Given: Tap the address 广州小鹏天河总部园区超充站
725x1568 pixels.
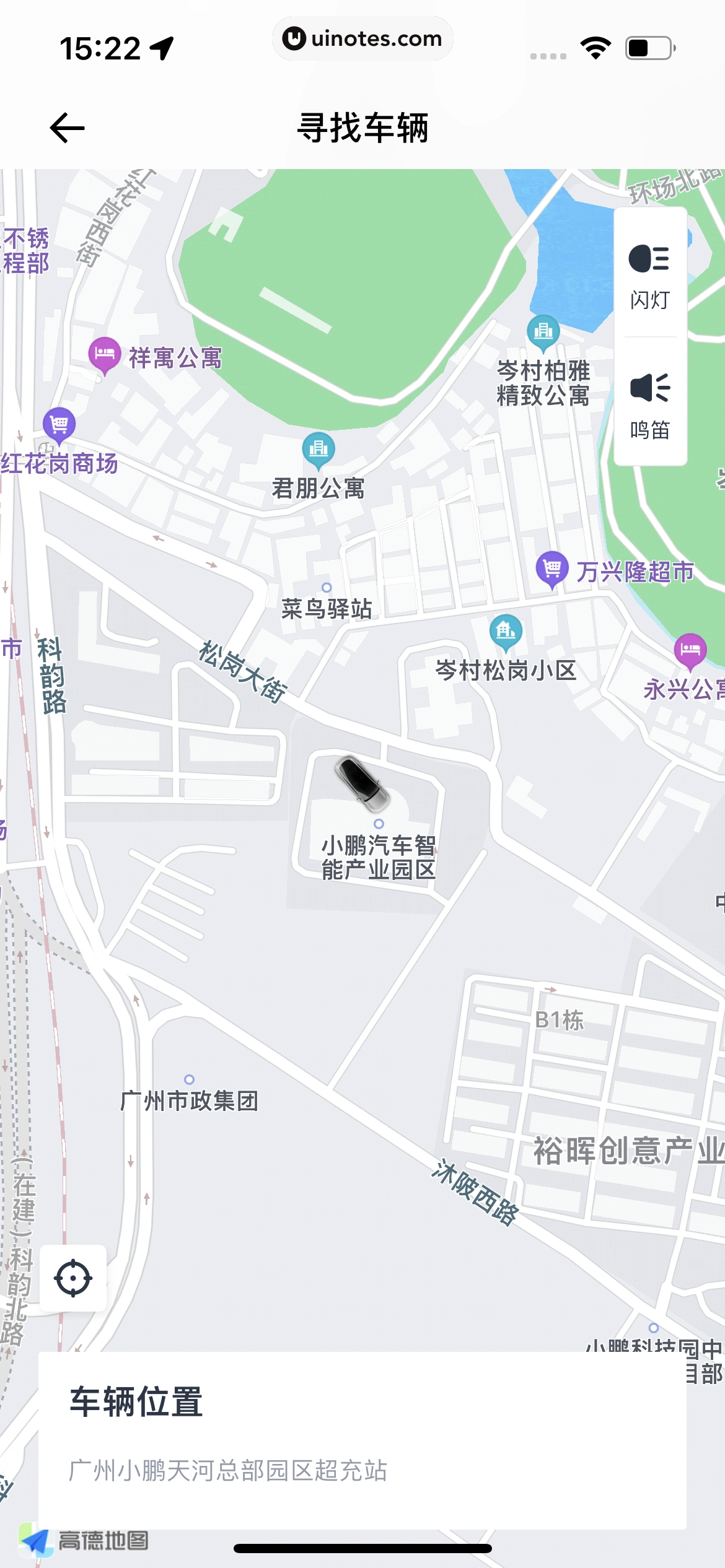Looking at the screenshot, I should pos(229,1468).
